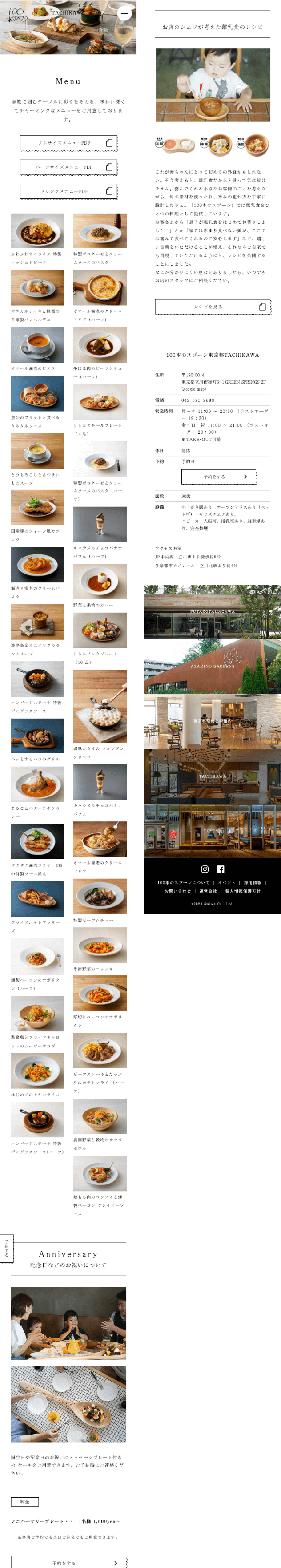
Task: Open the イベント footer link
Action: click(x=226, y=883)
